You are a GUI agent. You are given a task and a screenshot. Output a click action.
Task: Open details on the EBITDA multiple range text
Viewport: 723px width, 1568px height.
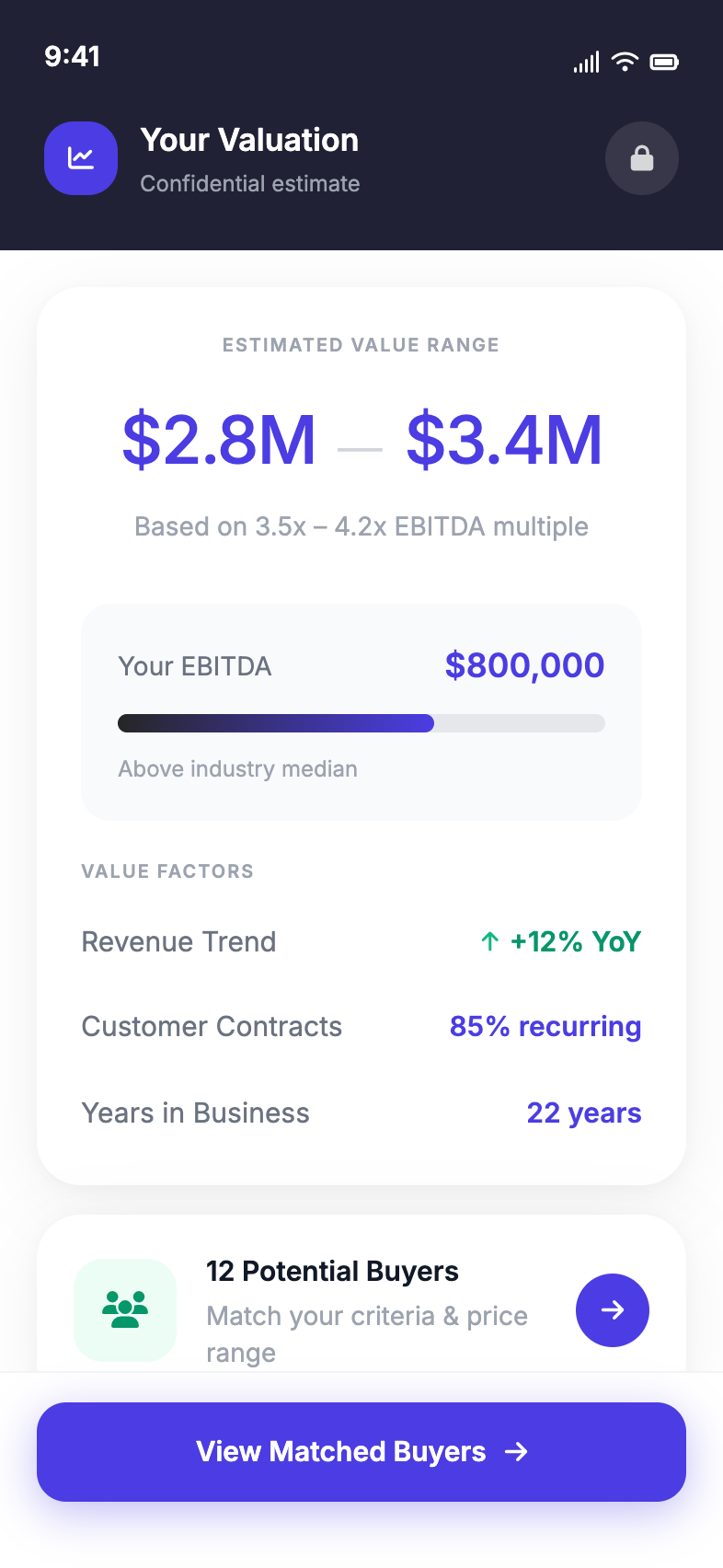(x=361, y=525)
